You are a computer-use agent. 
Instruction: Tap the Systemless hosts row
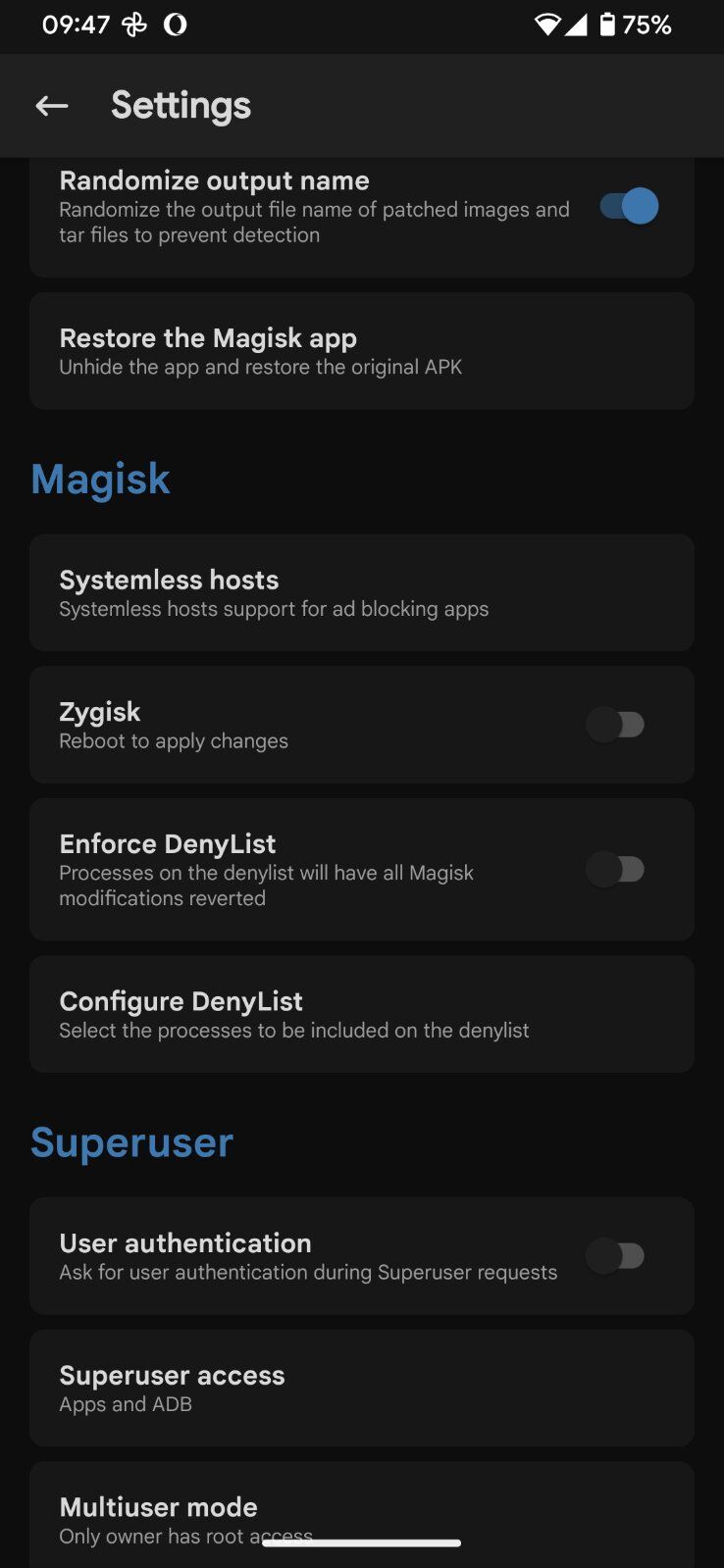point(362,592)
